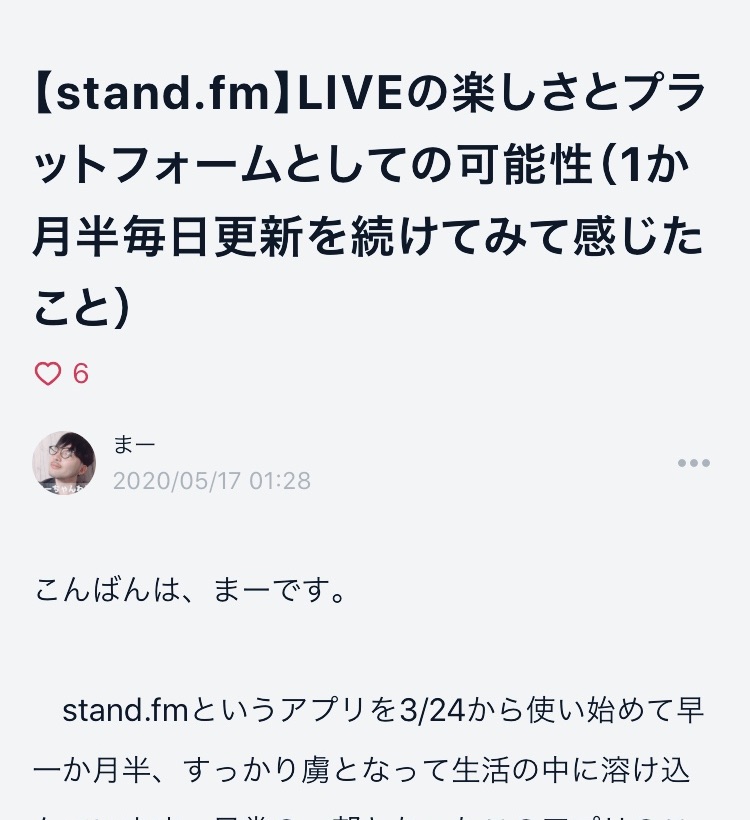
Task: Open author まー's profile picture
Action: pos(64,463)
